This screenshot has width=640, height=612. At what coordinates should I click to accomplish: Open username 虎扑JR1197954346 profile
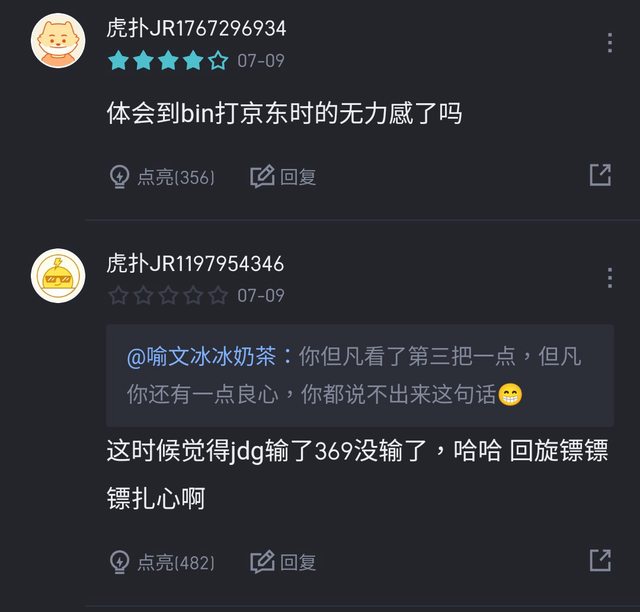coord(195,264)
